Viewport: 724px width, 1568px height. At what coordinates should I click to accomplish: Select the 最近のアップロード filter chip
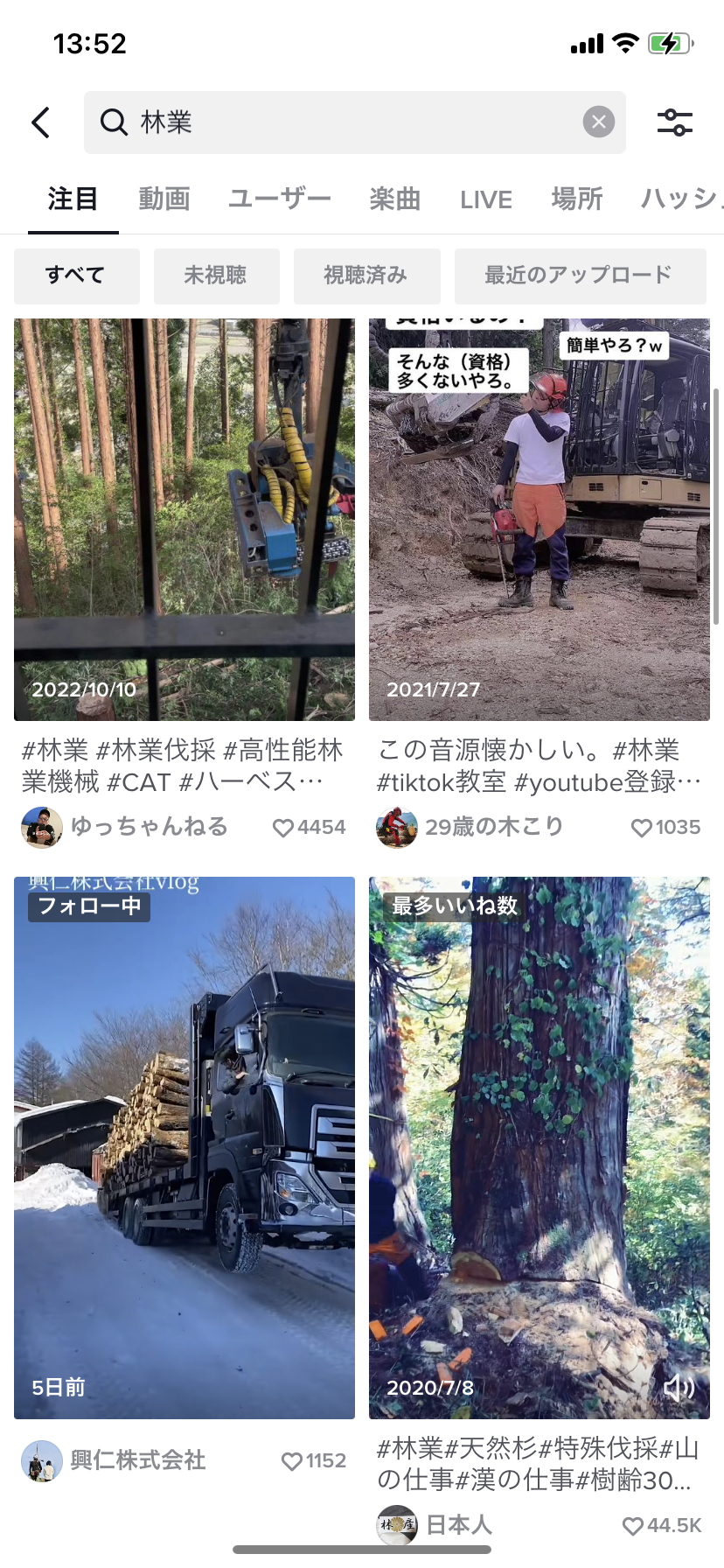580,276
